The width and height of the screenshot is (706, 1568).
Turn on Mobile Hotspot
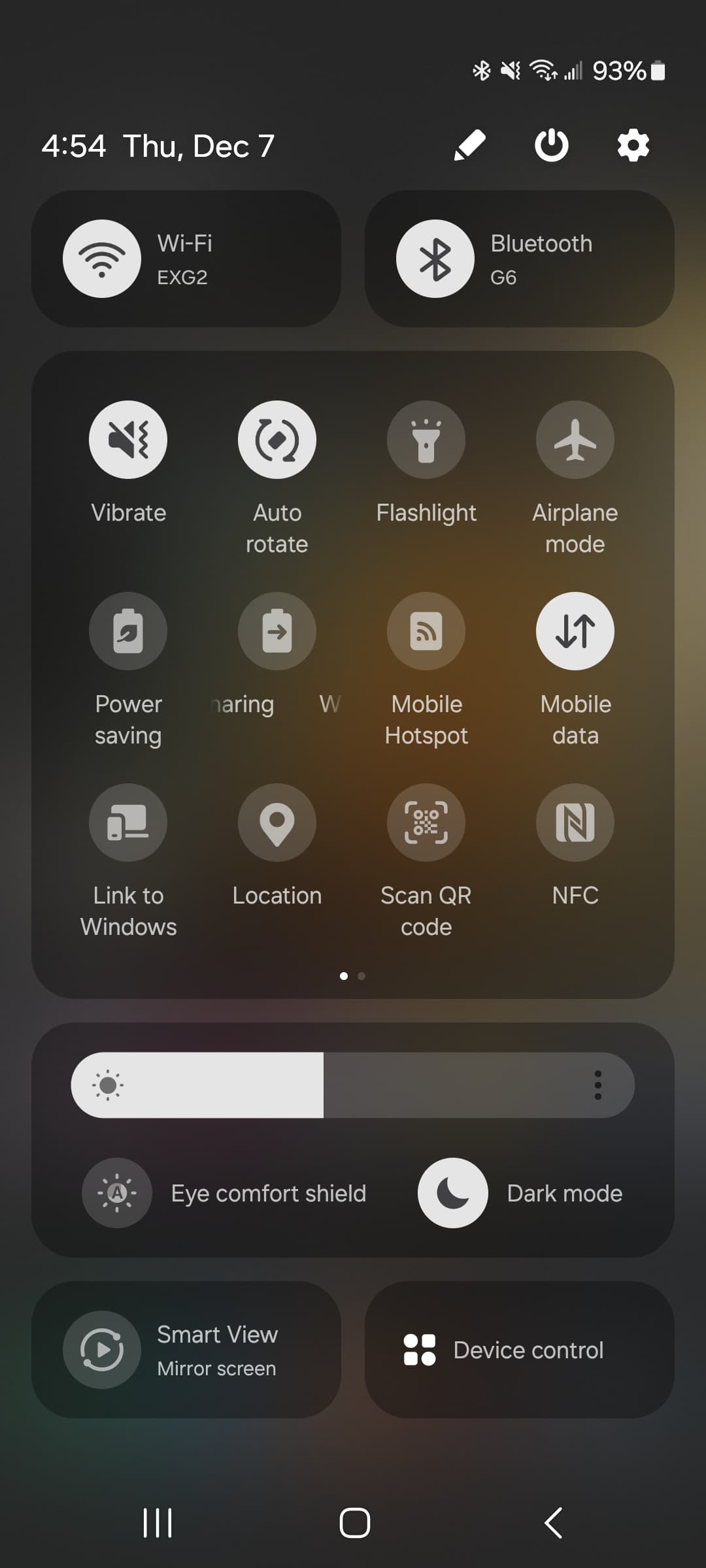tap(426, 631)
